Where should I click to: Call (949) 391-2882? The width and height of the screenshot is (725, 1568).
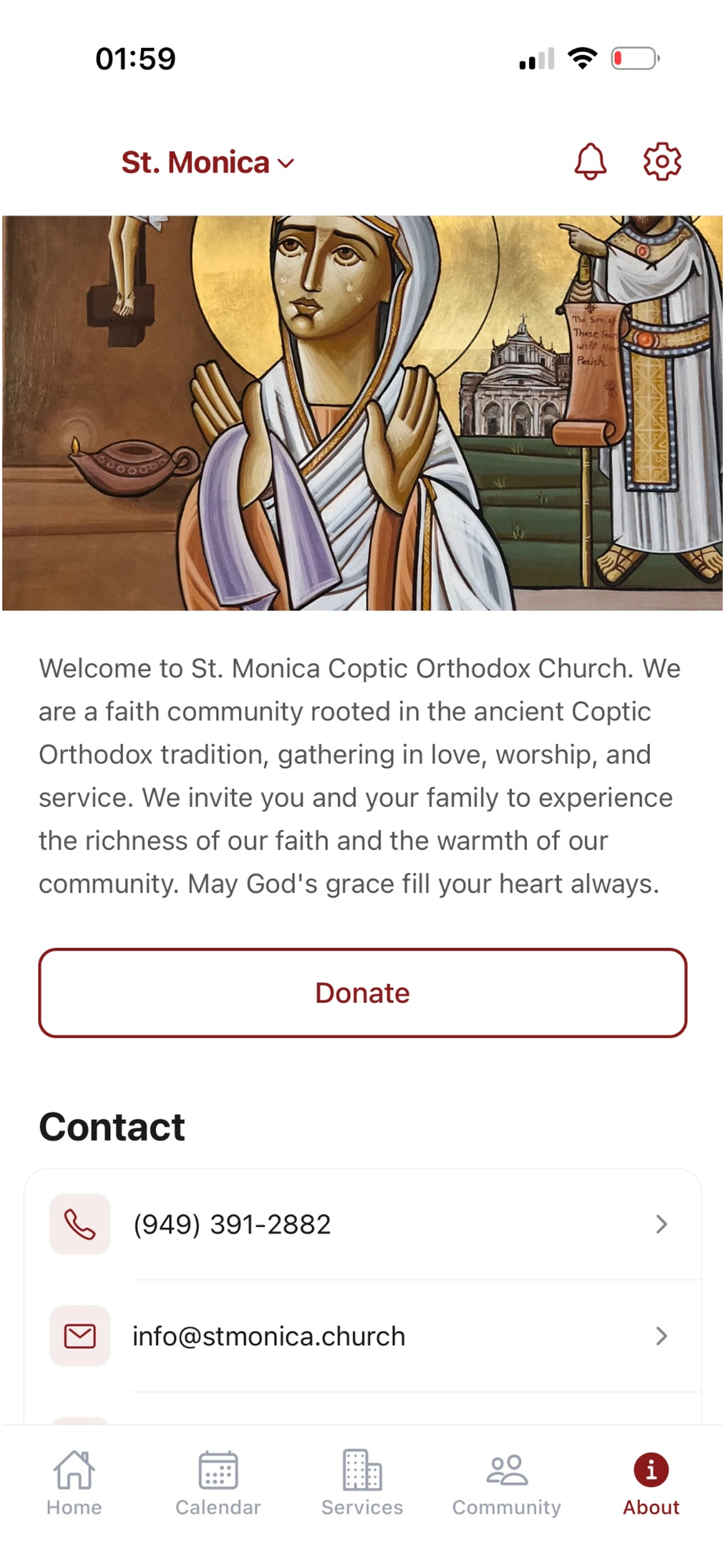pyautogui.click(x=362, y=1224)
